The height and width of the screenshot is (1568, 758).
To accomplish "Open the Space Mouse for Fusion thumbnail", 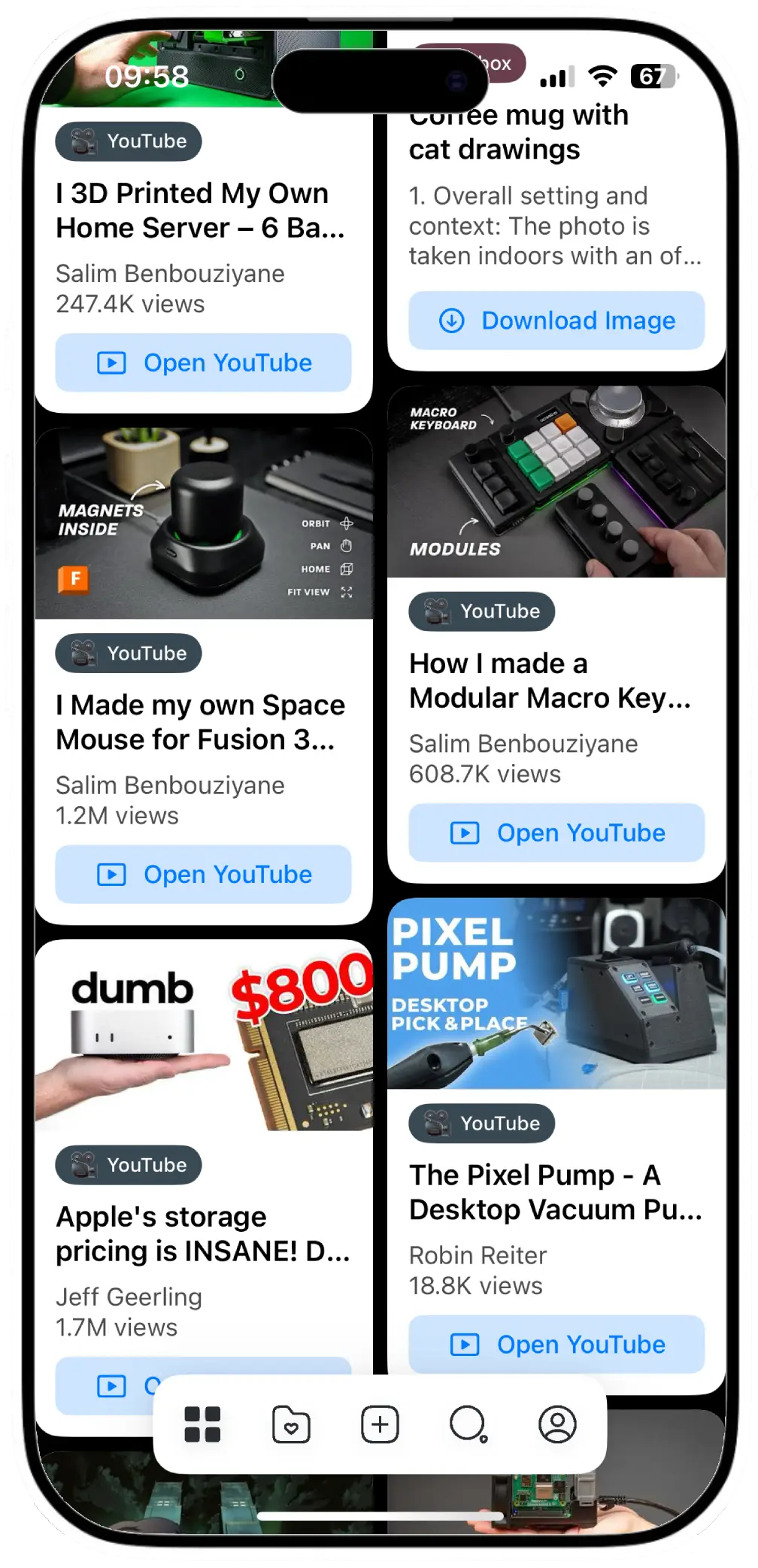I will 204,524.
